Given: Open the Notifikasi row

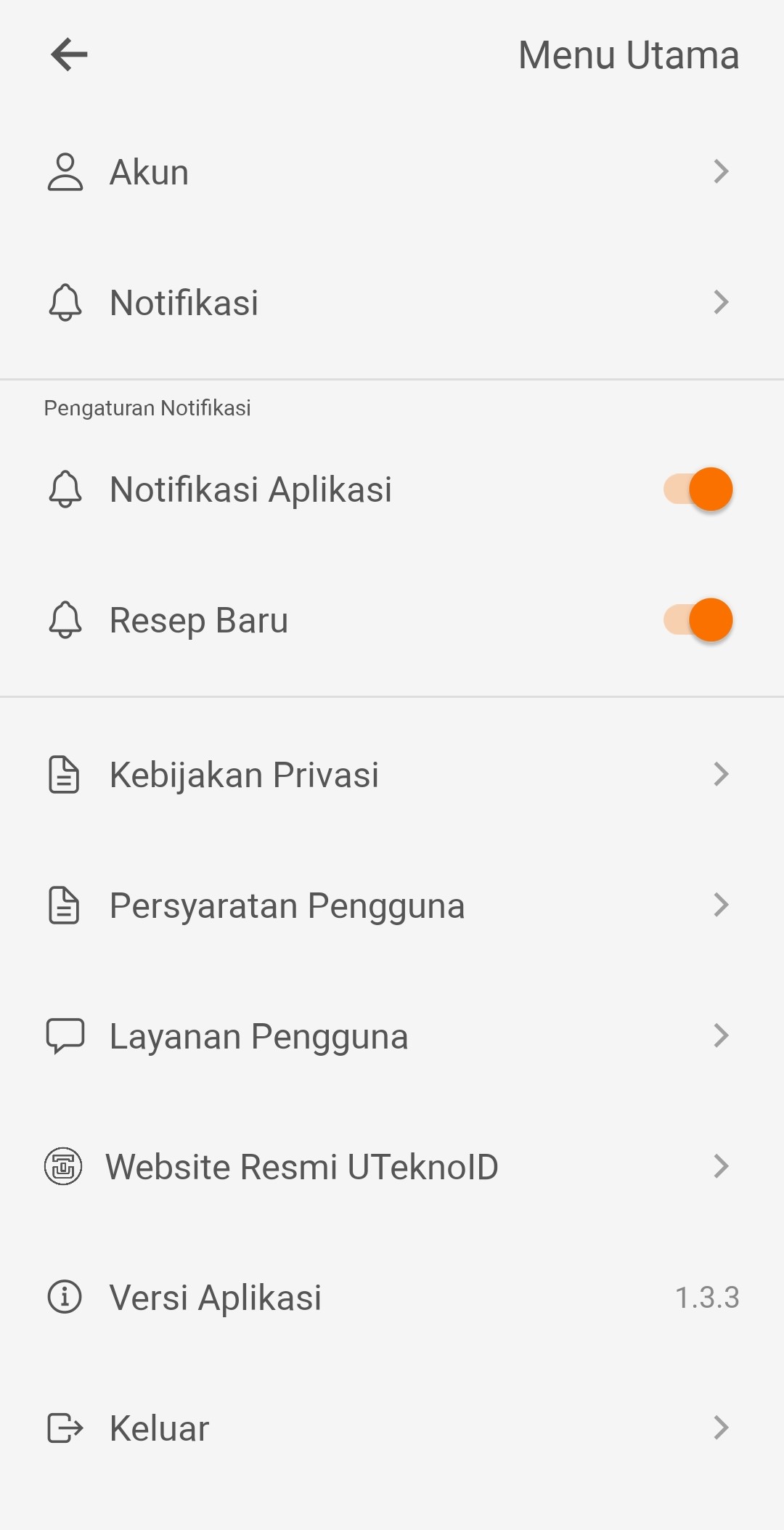Looking at the screenshot, I should (392, 303).
